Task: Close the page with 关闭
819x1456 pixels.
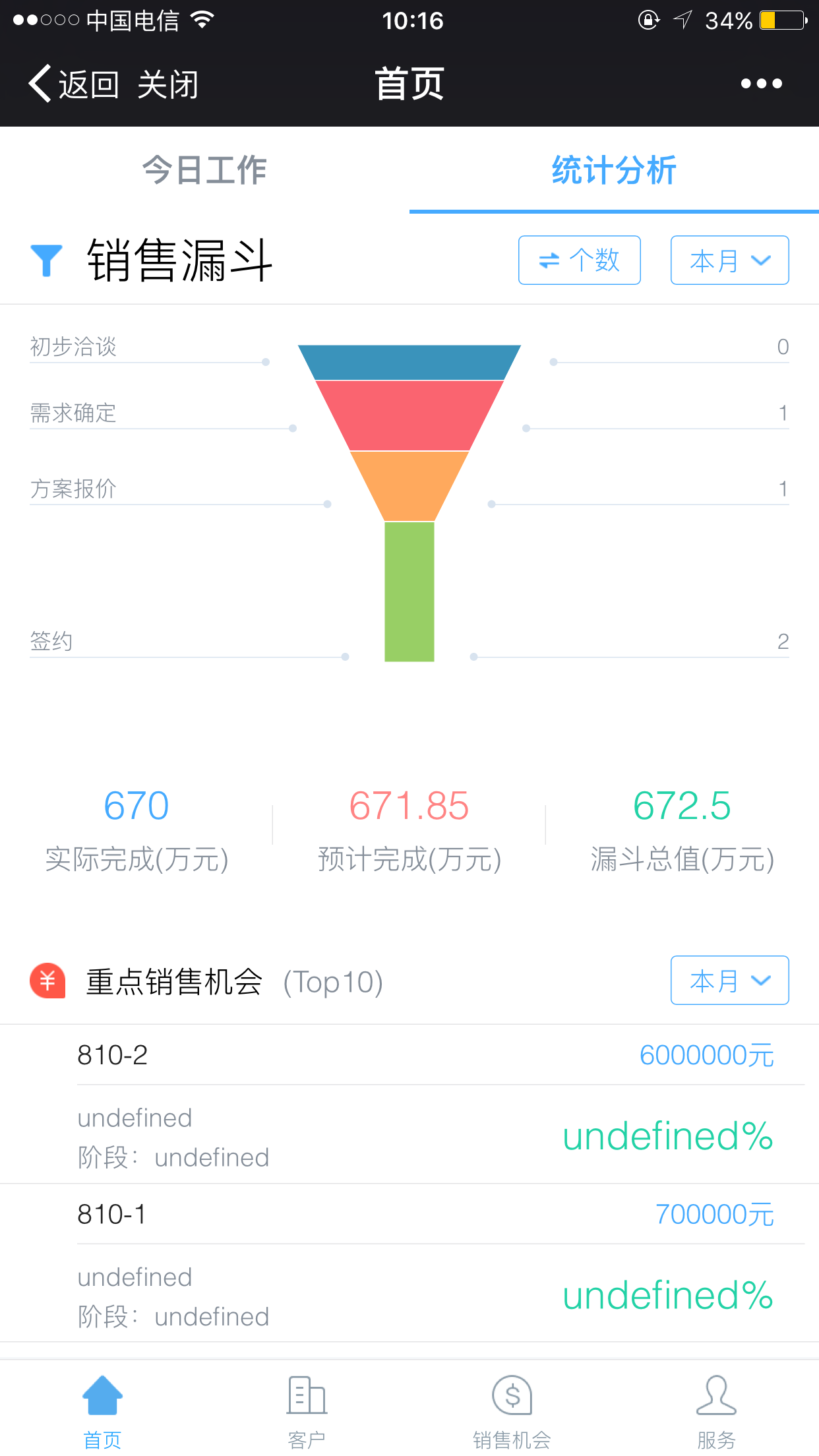Action: coord(168,84)
